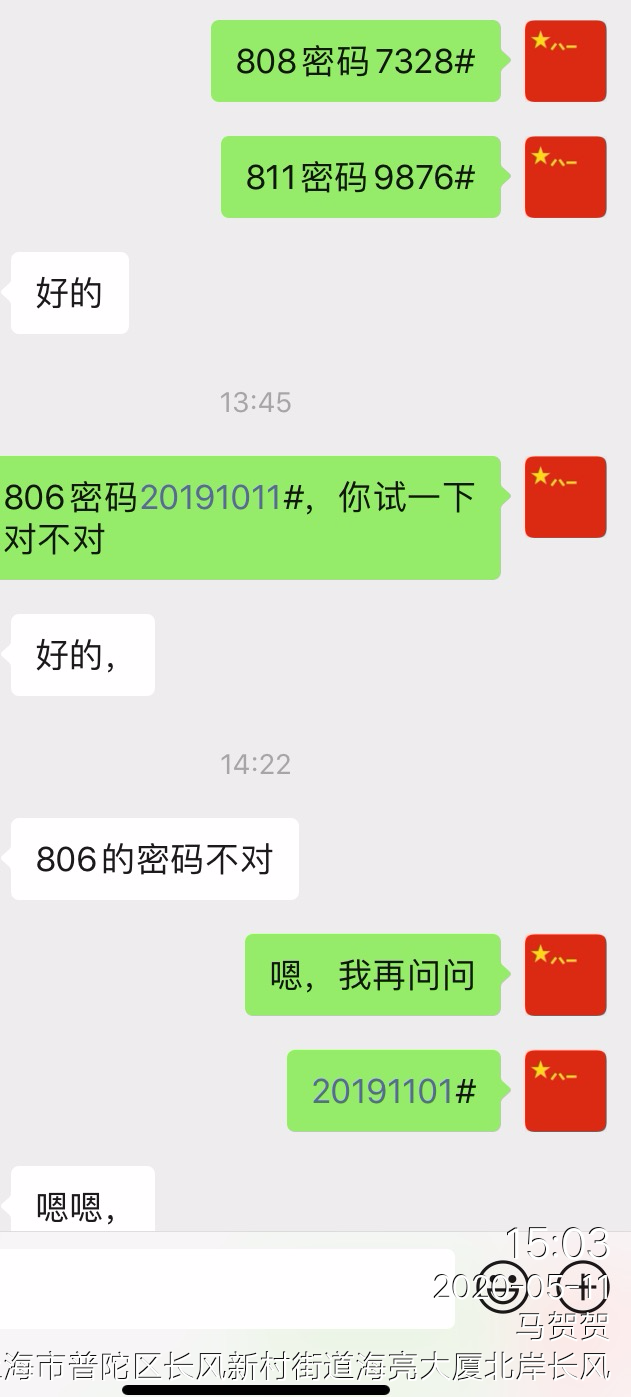Image resolution: width=631 pixels, height=1397 pixels.
Task: Open the avatar beside the 811密码 message
Action: [565, 177]
